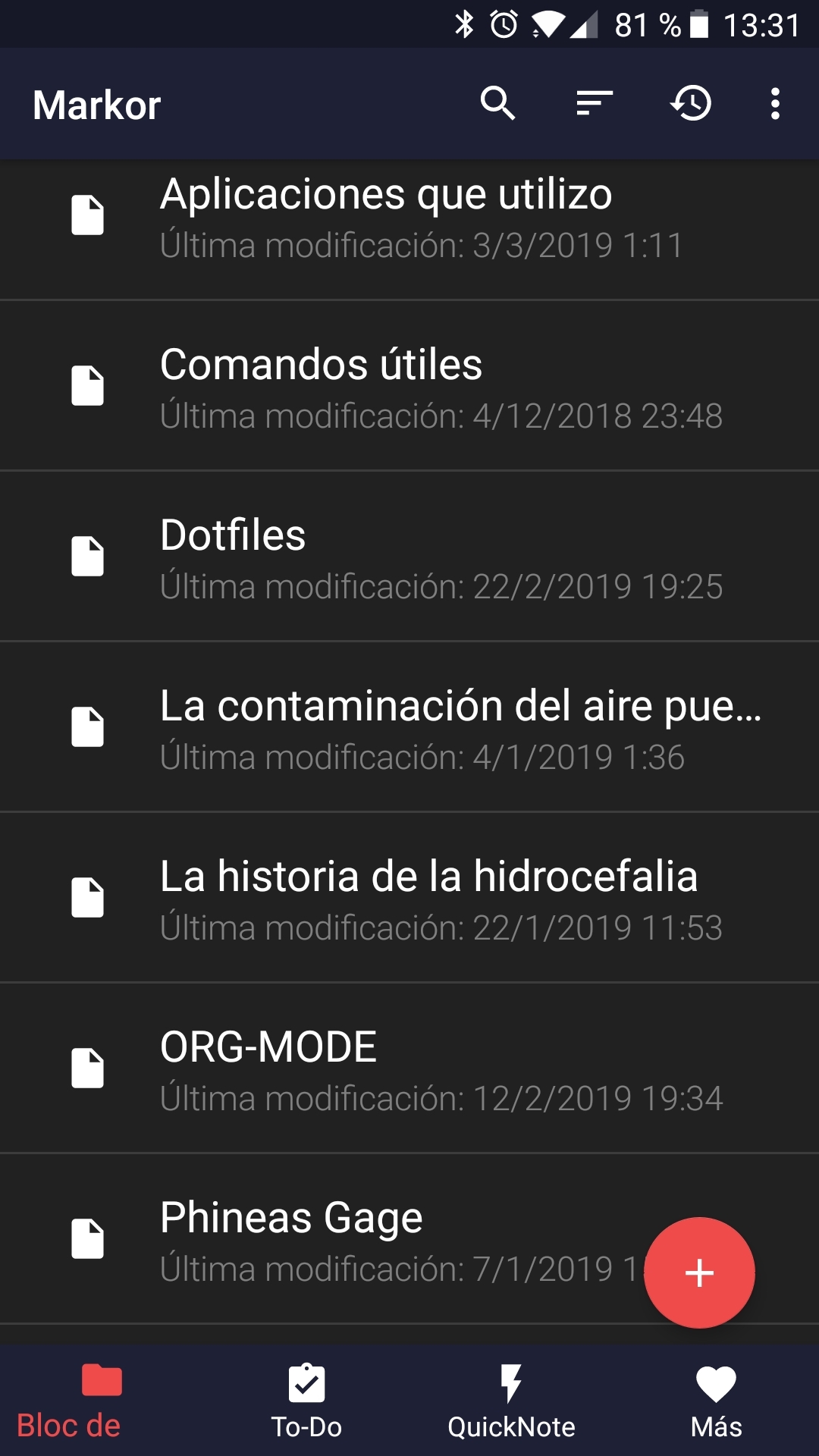Open the Dotfiles note
Viewport: 819px width, 1456px height.
tap(409, 557)
